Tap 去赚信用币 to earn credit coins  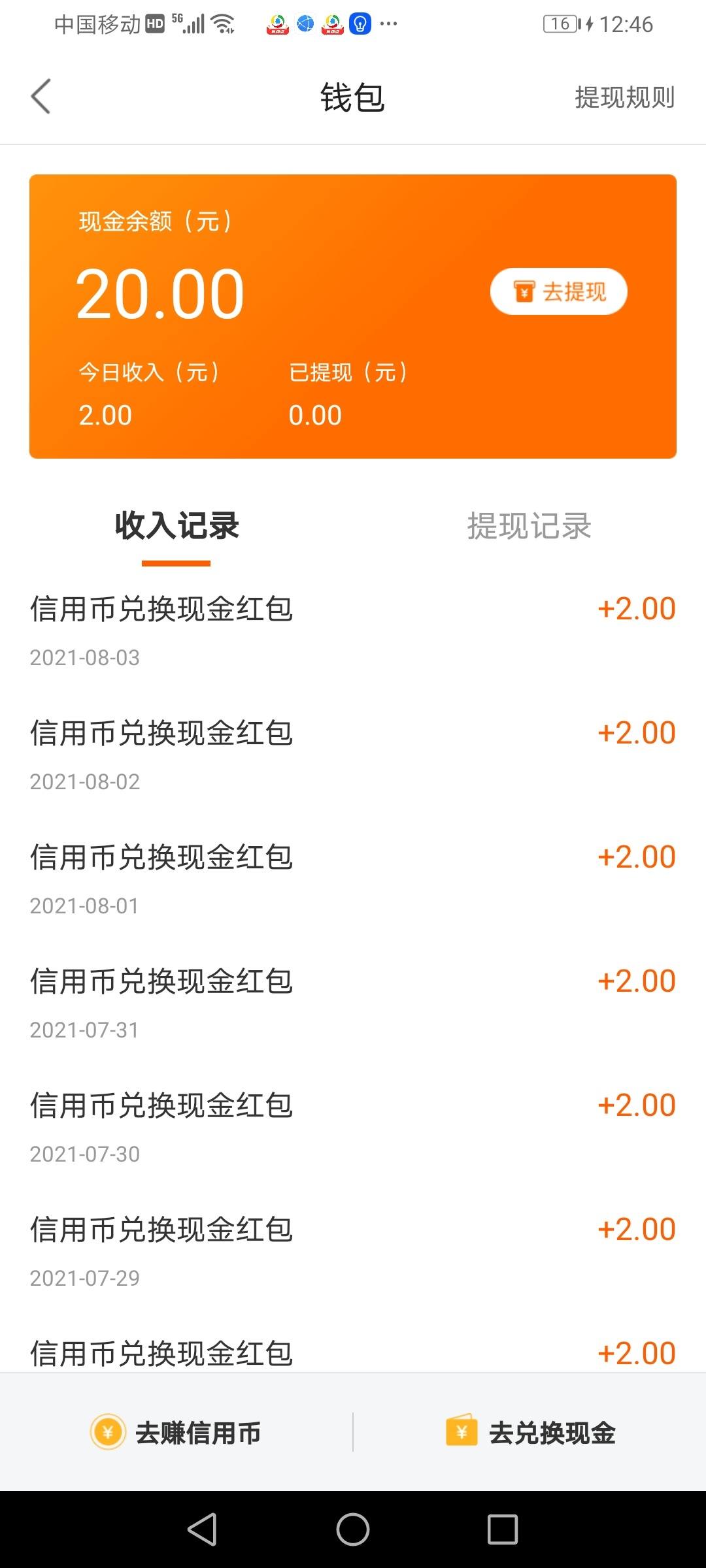[x=176, y=1432]
